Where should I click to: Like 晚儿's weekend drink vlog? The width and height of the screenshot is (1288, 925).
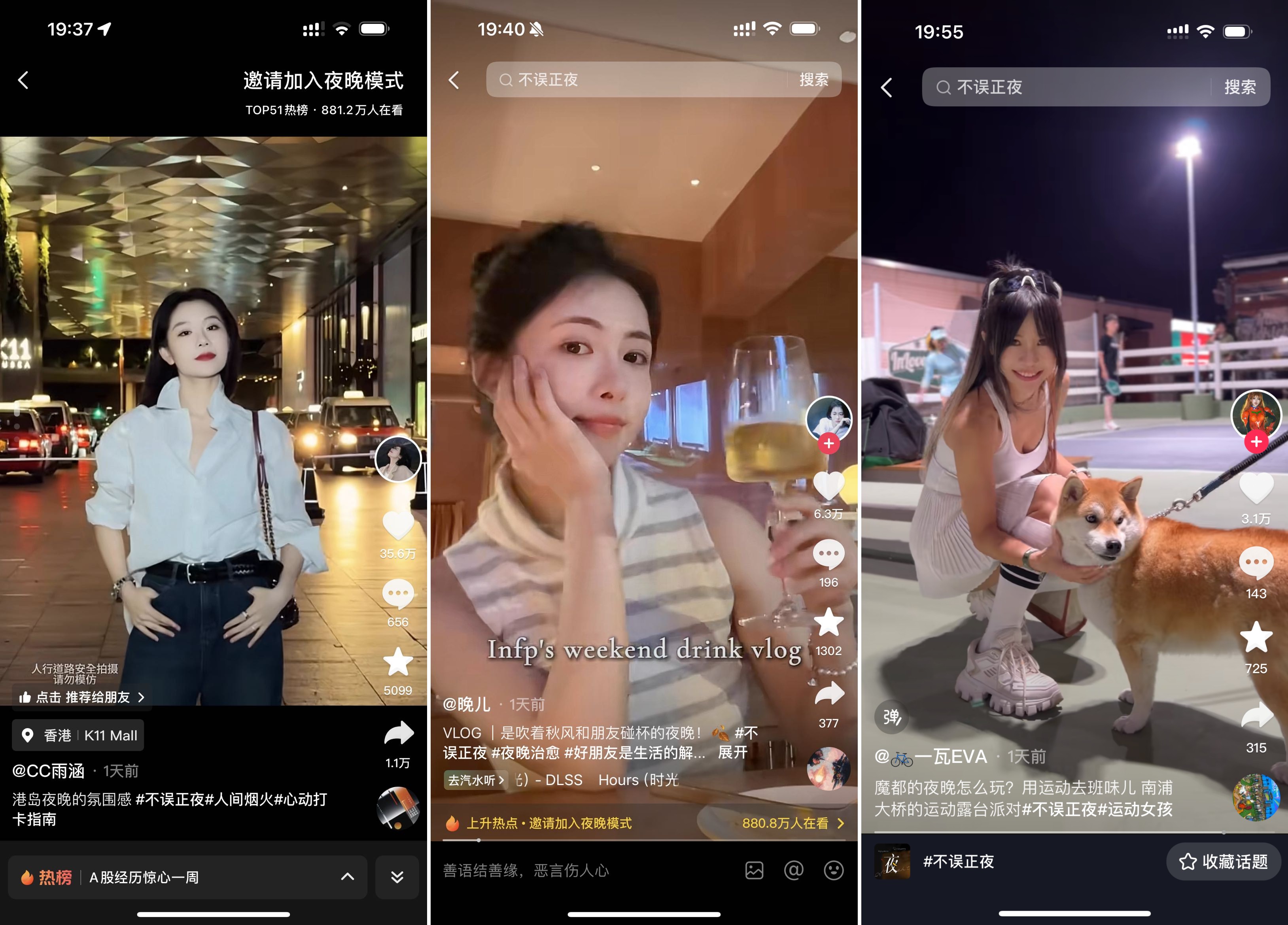point(828,486)
